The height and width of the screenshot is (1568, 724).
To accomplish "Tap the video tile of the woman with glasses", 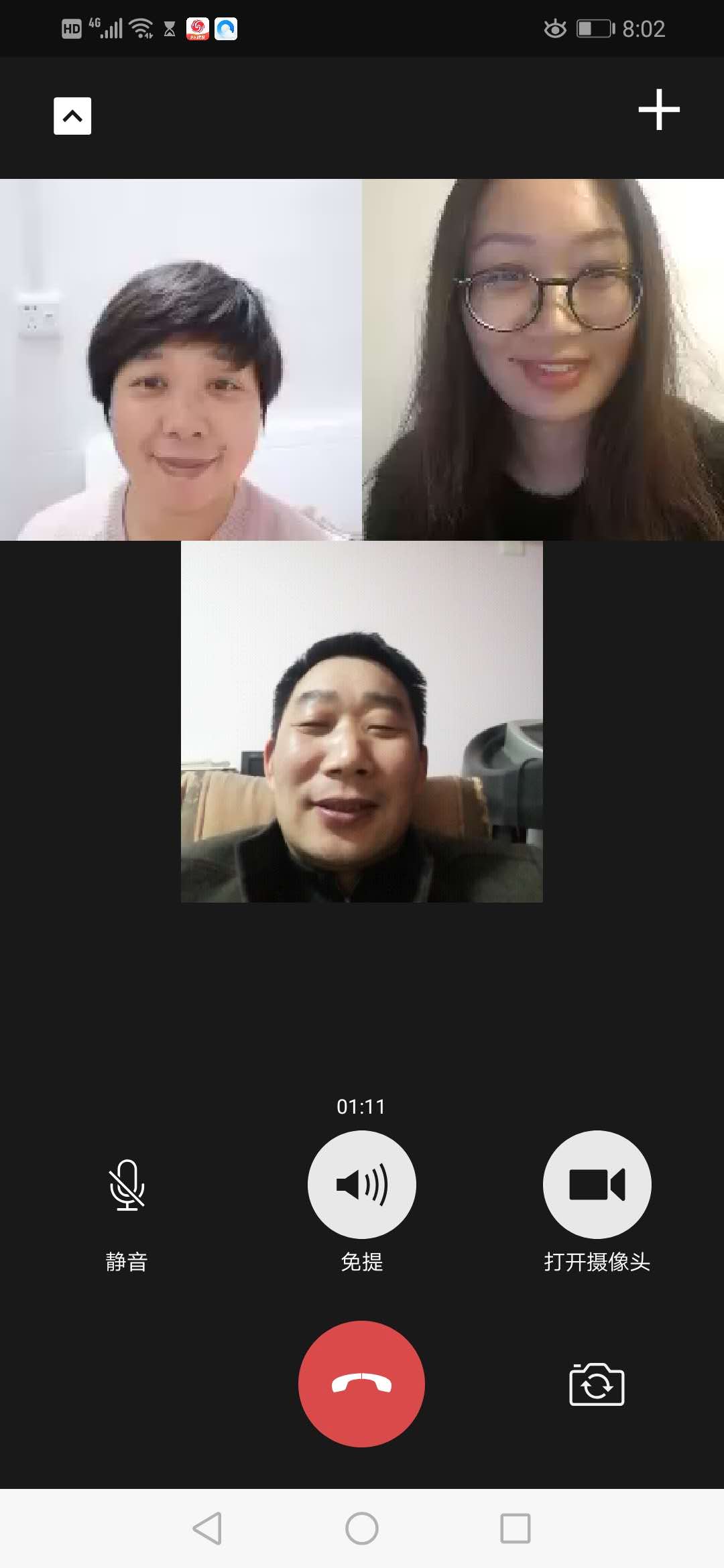I will (x=543, y=360).
